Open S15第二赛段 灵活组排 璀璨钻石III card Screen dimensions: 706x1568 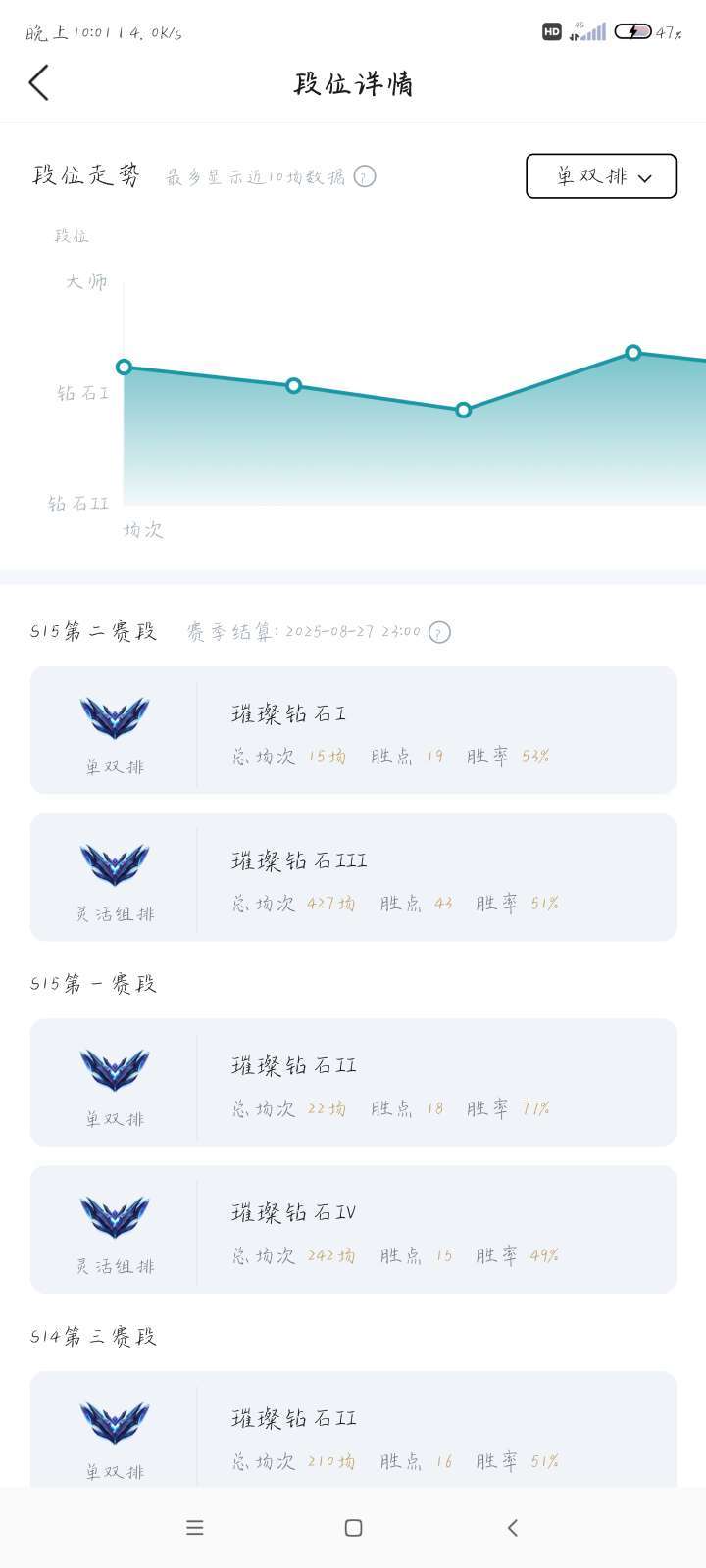tap(353, 877)
